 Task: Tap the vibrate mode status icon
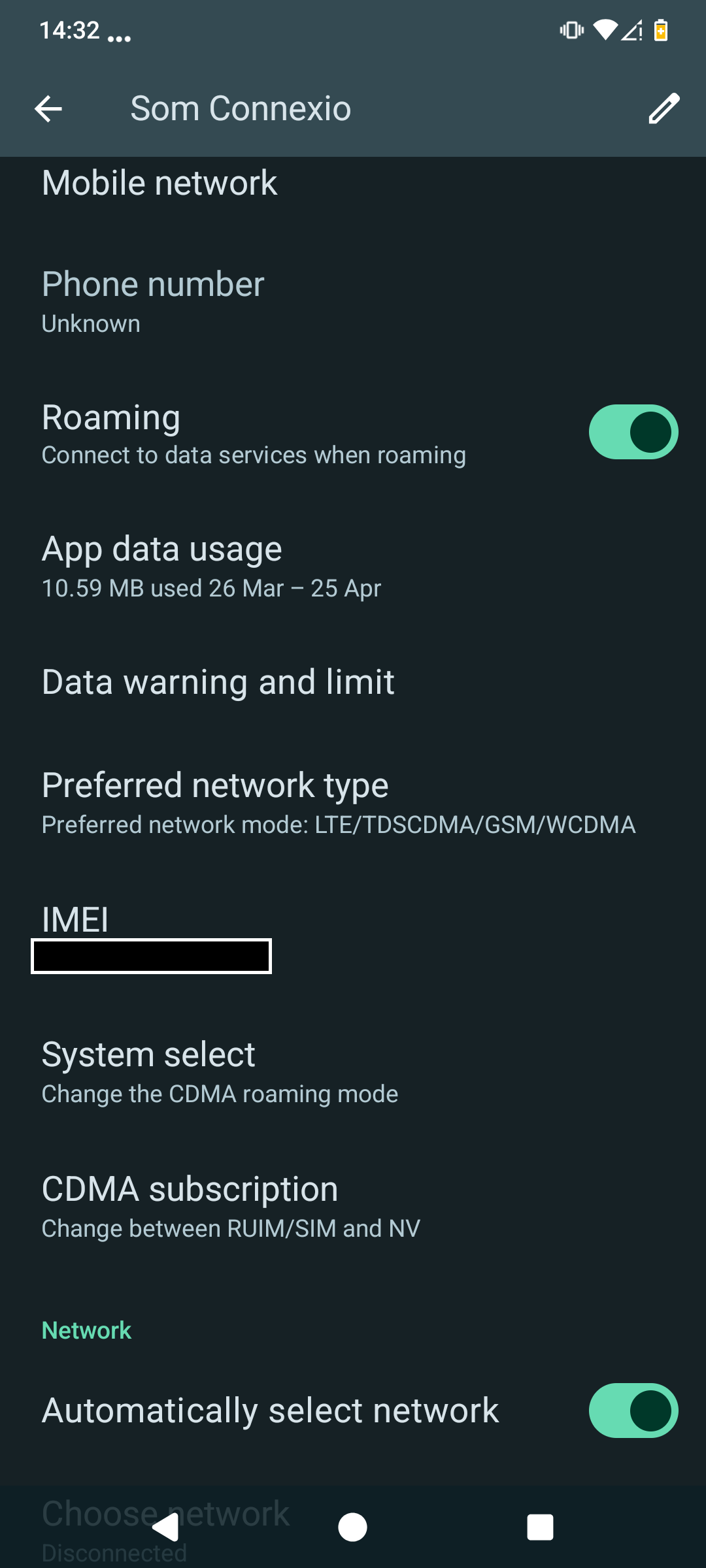(570, 29)
